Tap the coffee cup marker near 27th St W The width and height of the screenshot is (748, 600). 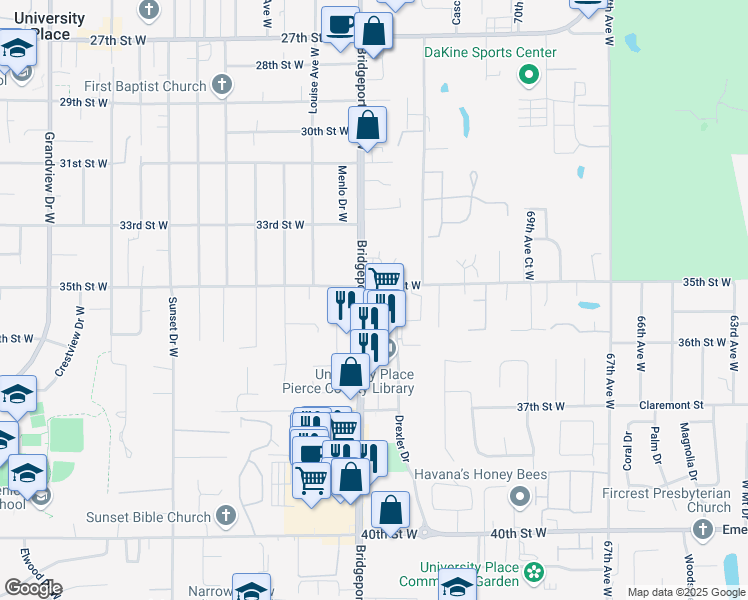(340, 25)
